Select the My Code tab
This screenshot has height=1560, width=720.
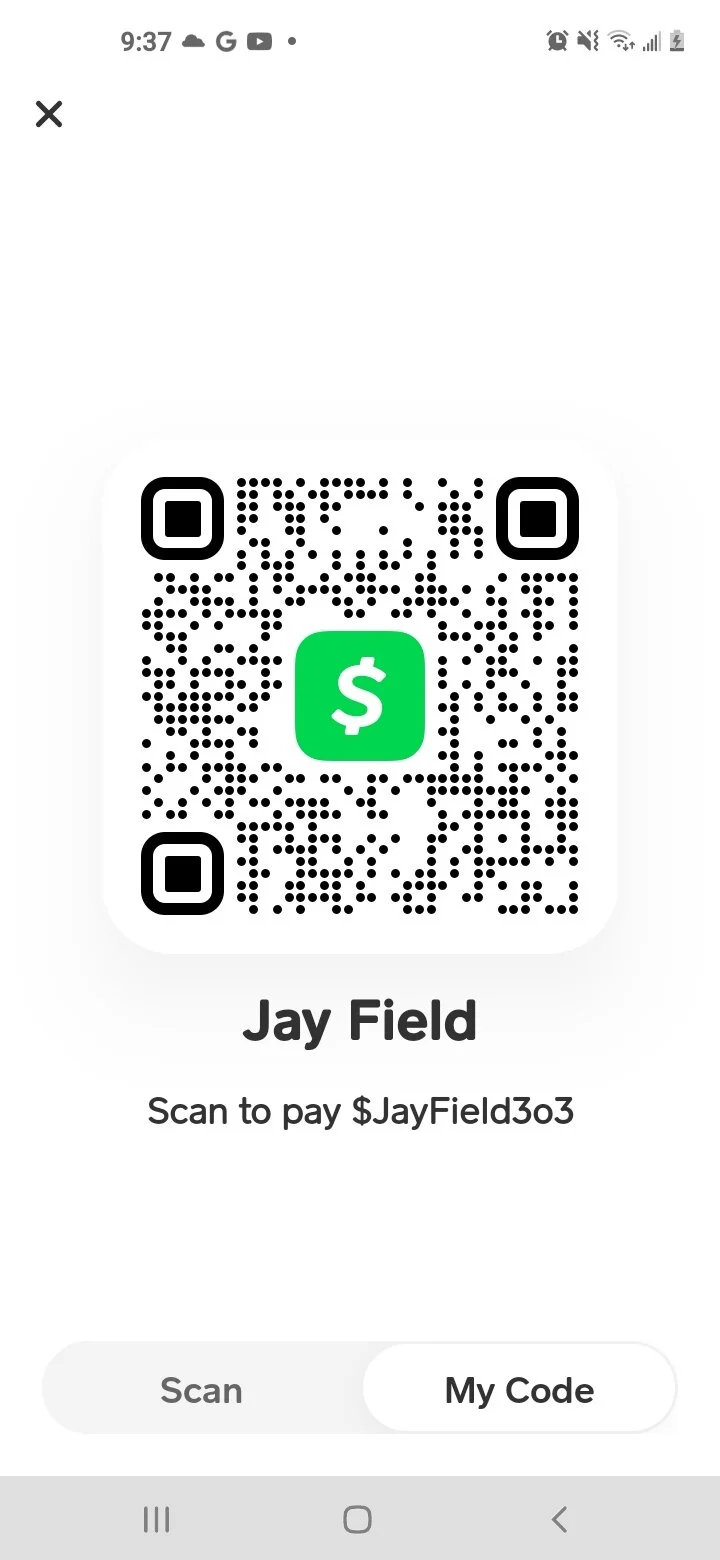click(x=519, y=1390)
